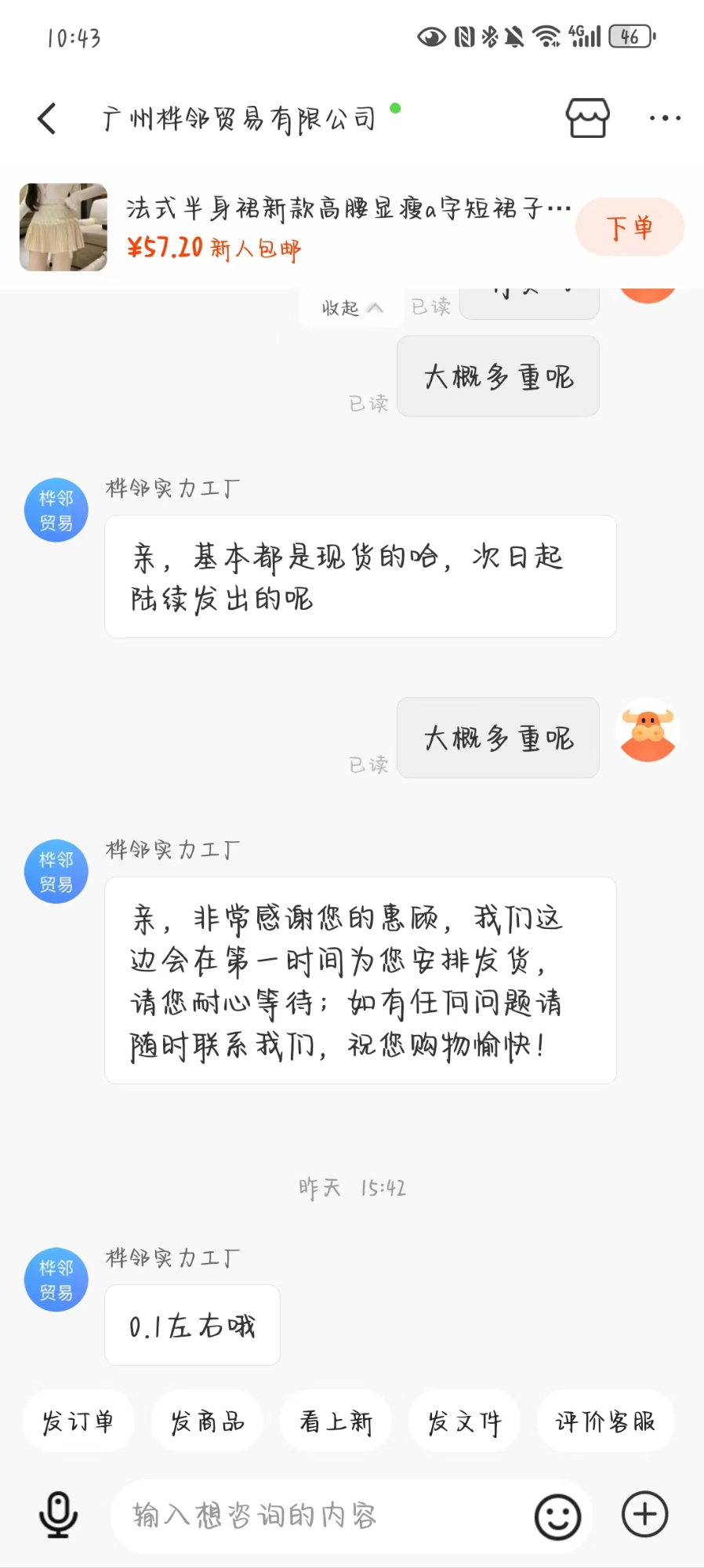Focus the 输入想咨询的内容 message field

click(x=314, y=1515)
